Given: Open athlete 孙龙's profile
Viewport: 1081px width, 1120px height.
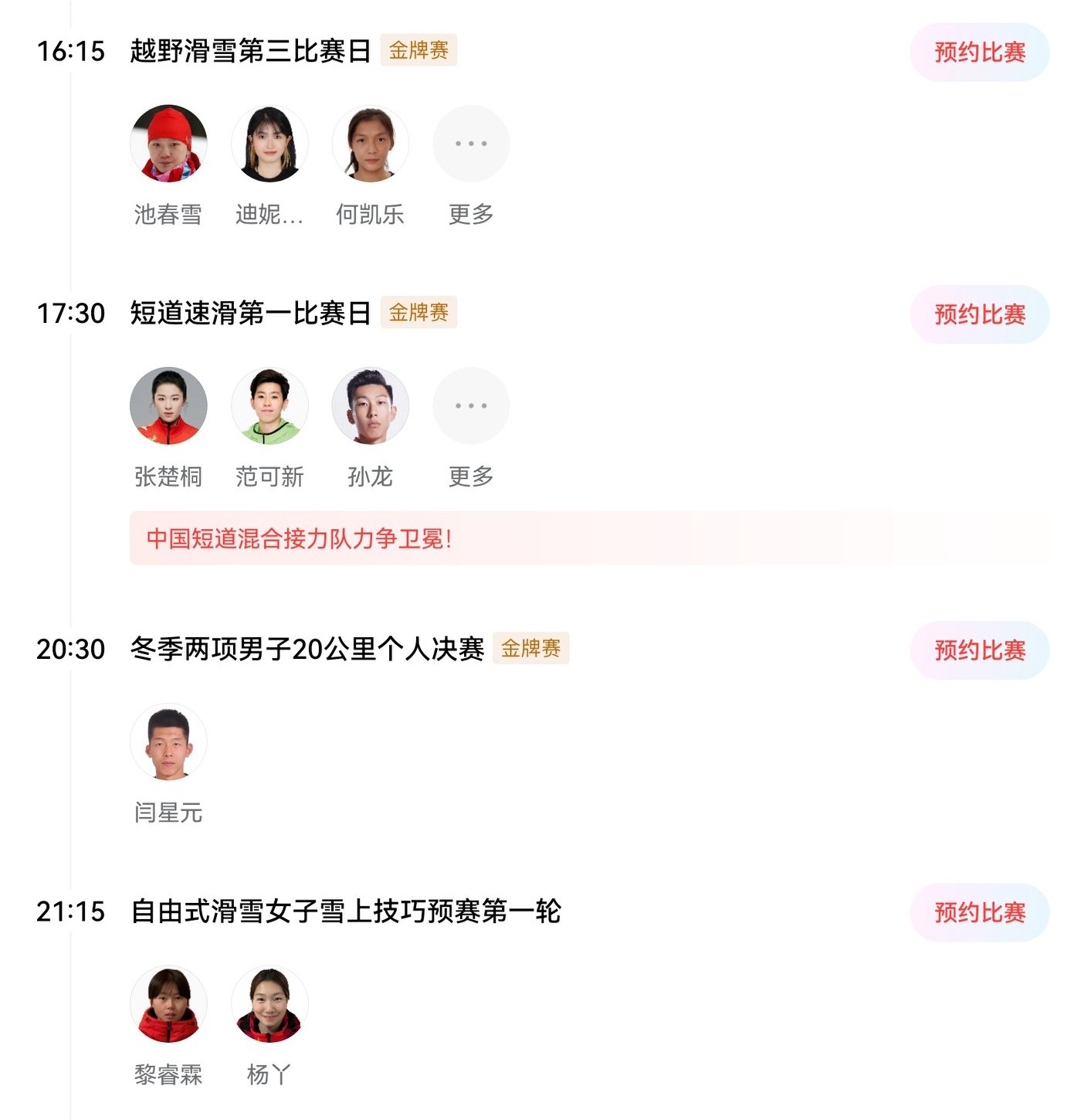Looking at the screenshot, I should point(370,406).
